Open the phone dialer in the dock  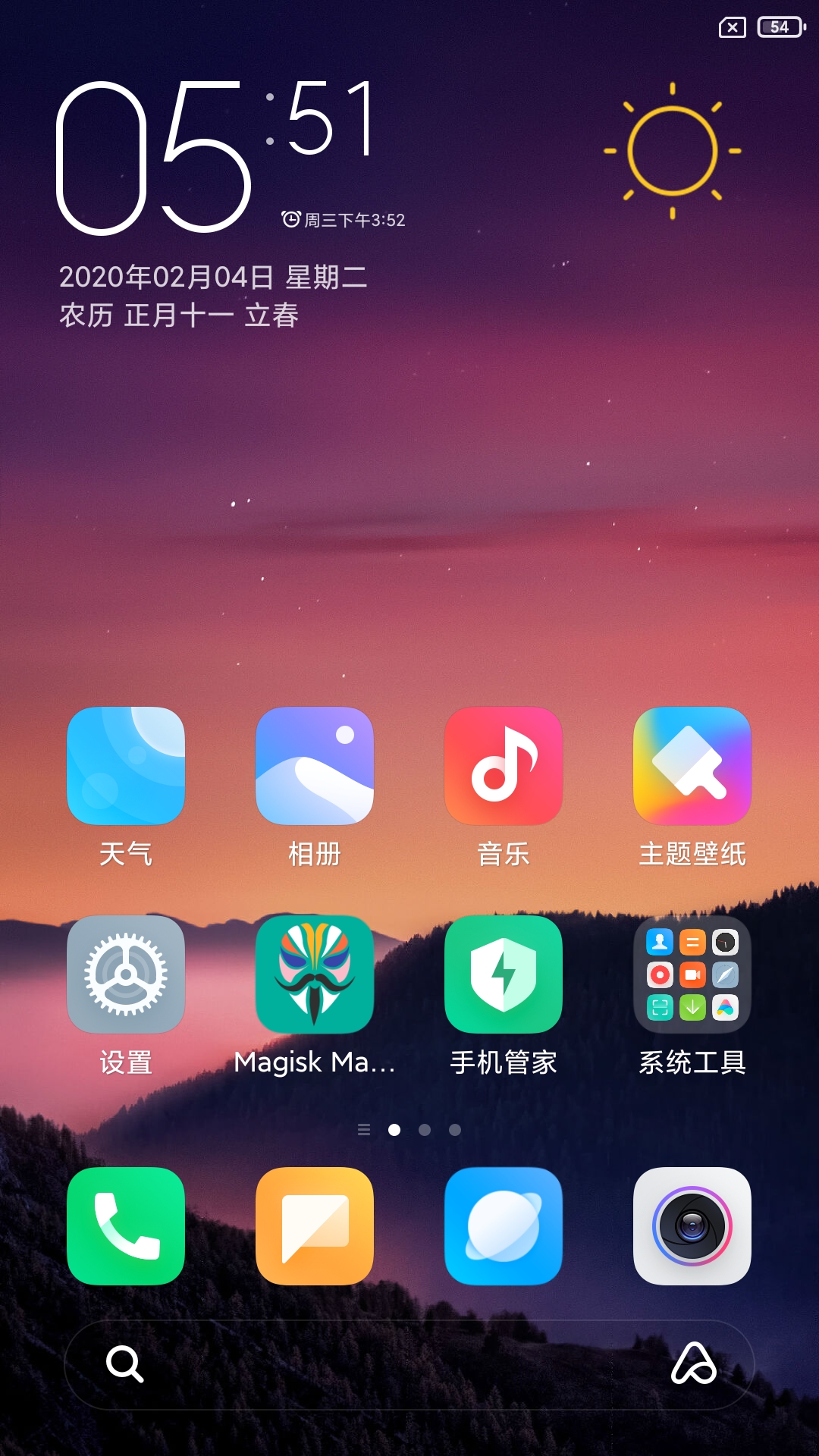point(126,1226)
